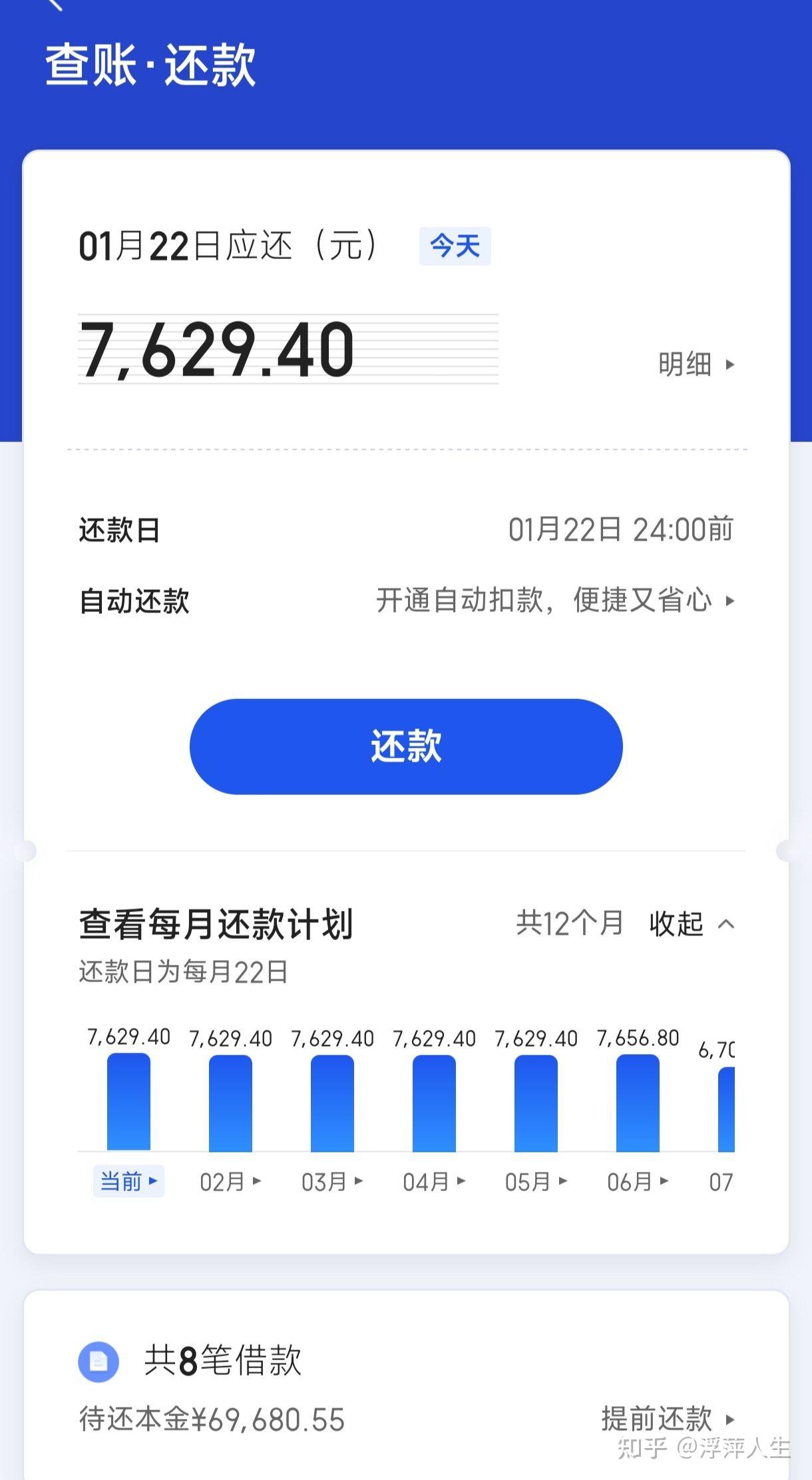The image size is (812, 1480).
Task: View repayment details for 06月
Action: pos(638,1182)
